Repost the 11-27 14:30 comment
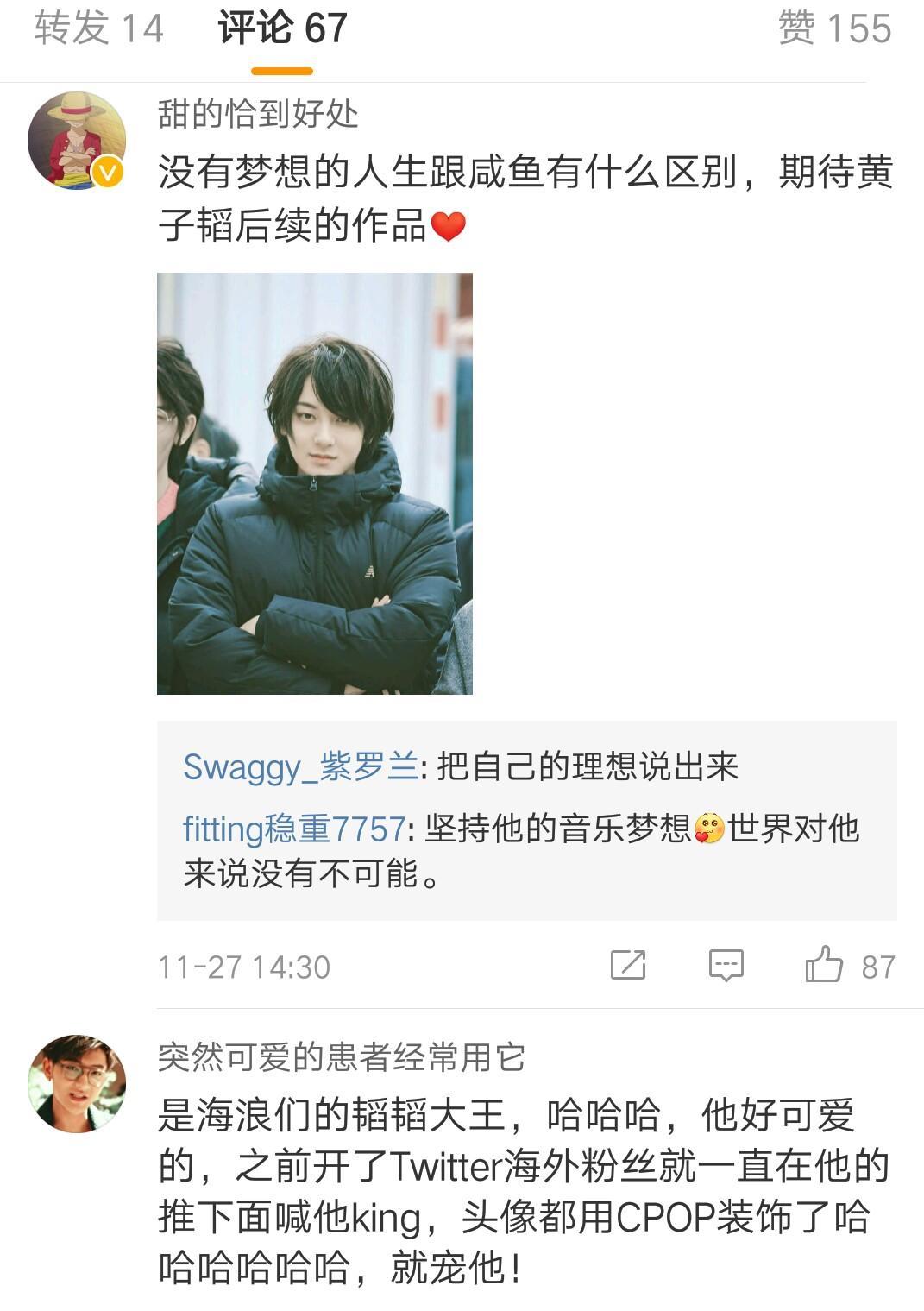 click(x=627, y=965)
